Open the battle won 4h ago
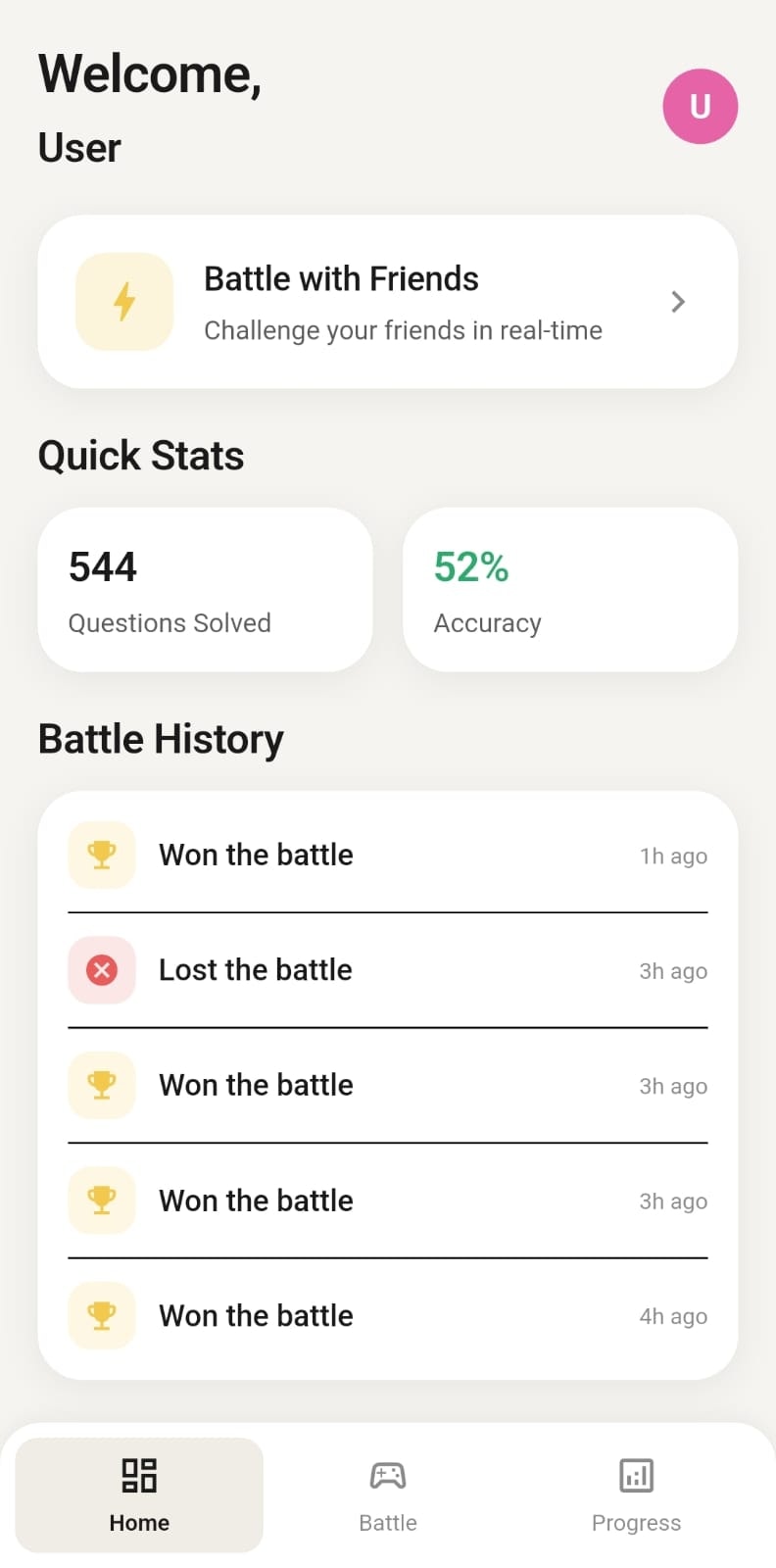776x1568 pixels. (388, 1316)
